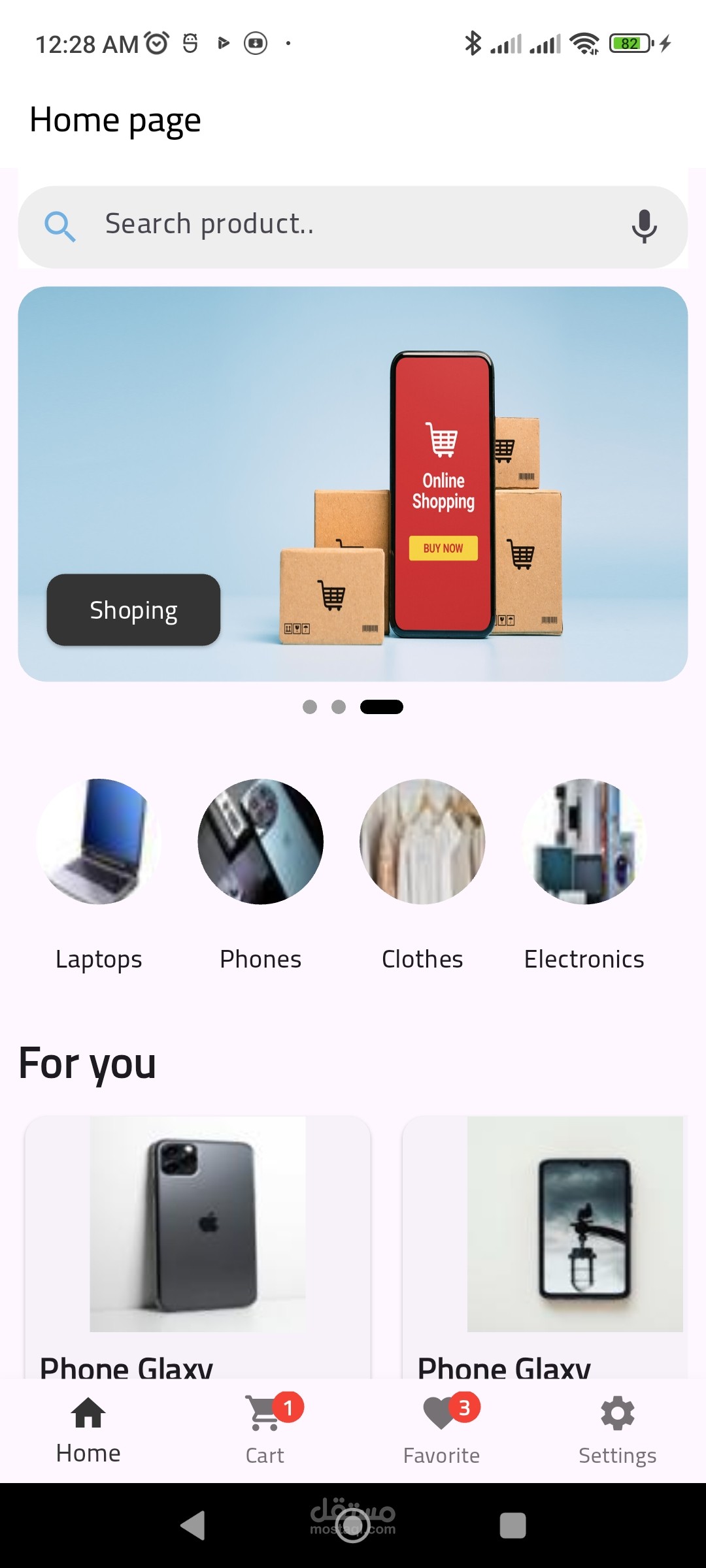This screenshot has height=1568, width=706.
Task: Open the Laptops category
Action: coord(99,874)
